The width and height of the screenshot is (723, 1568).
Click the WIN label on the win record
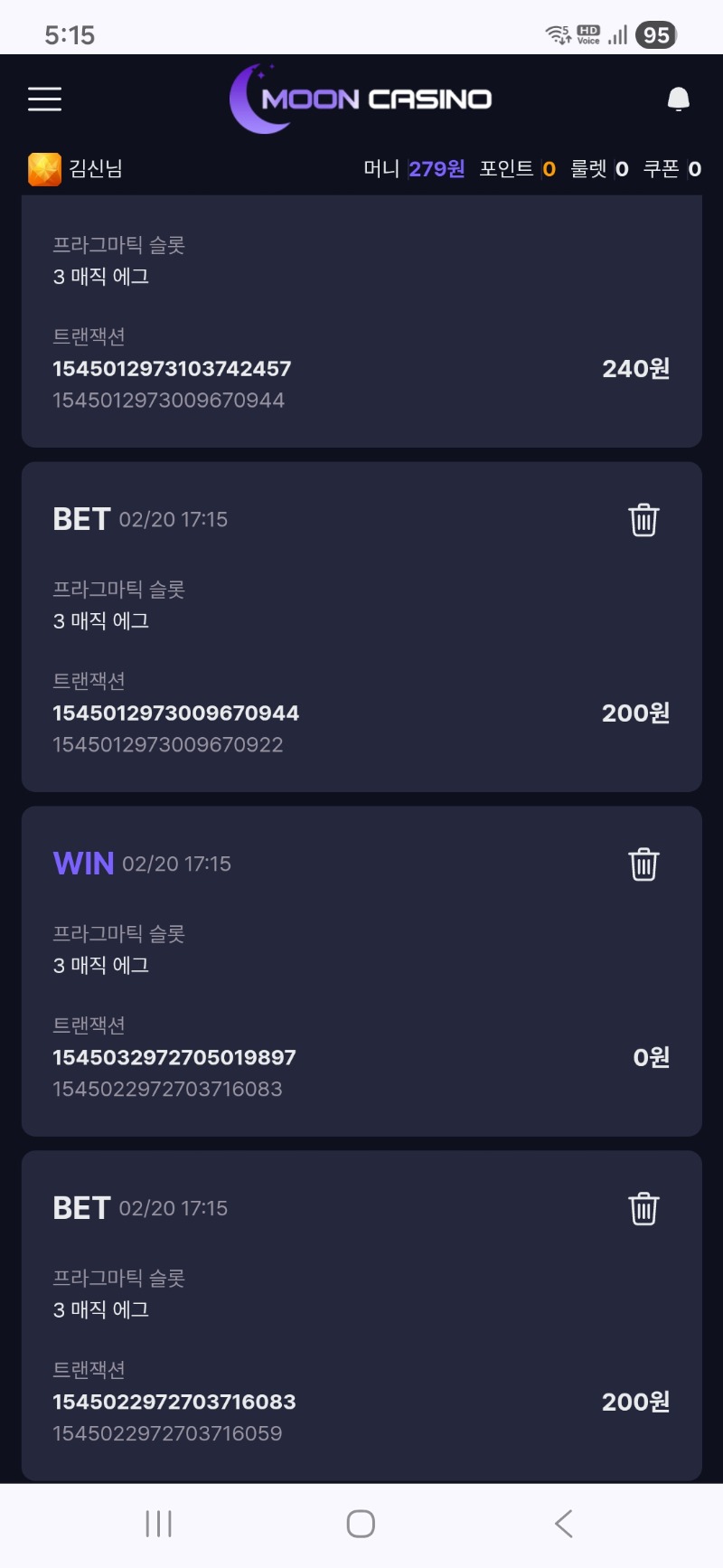[82, 863]
